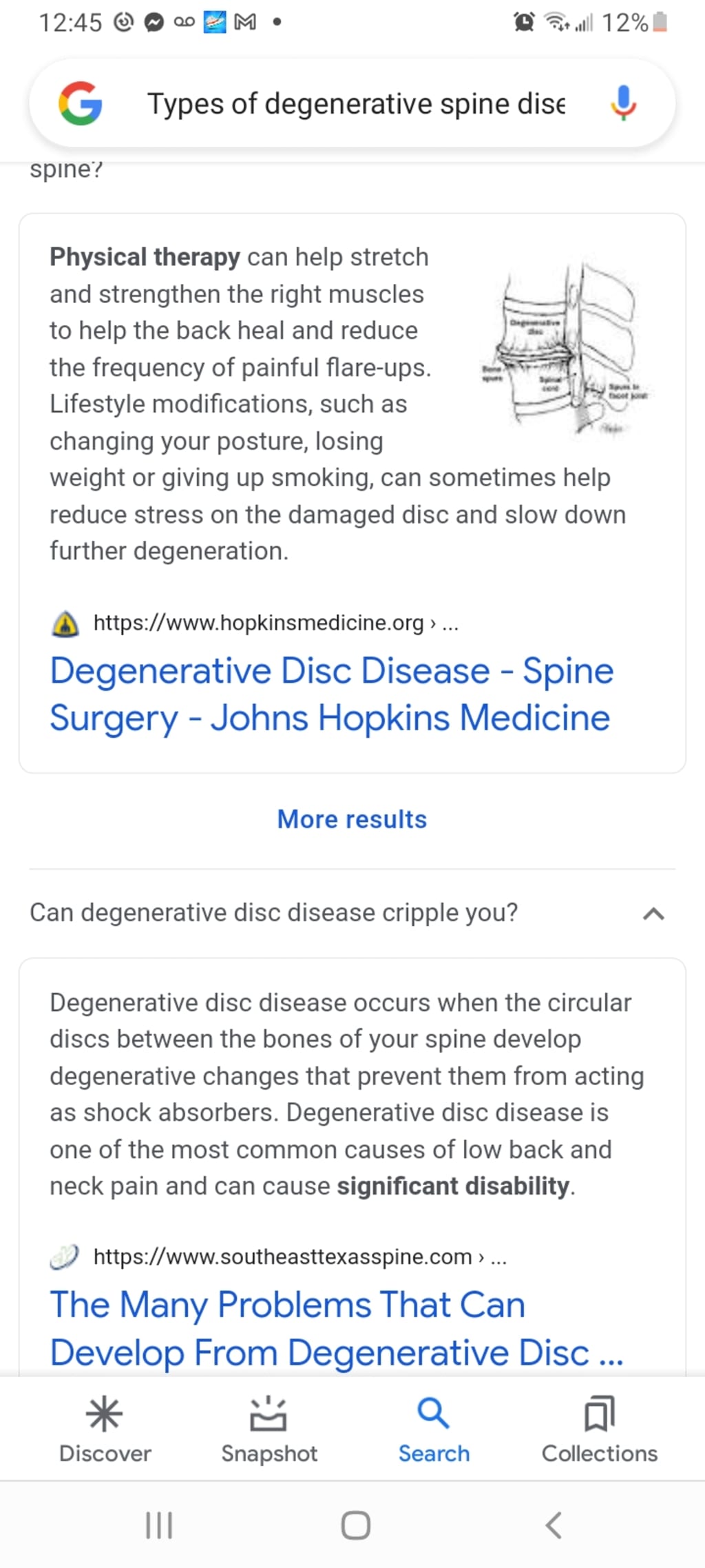Tap the Google logo icon
This screenshot has width=705, height=1568.
point(81,103)
